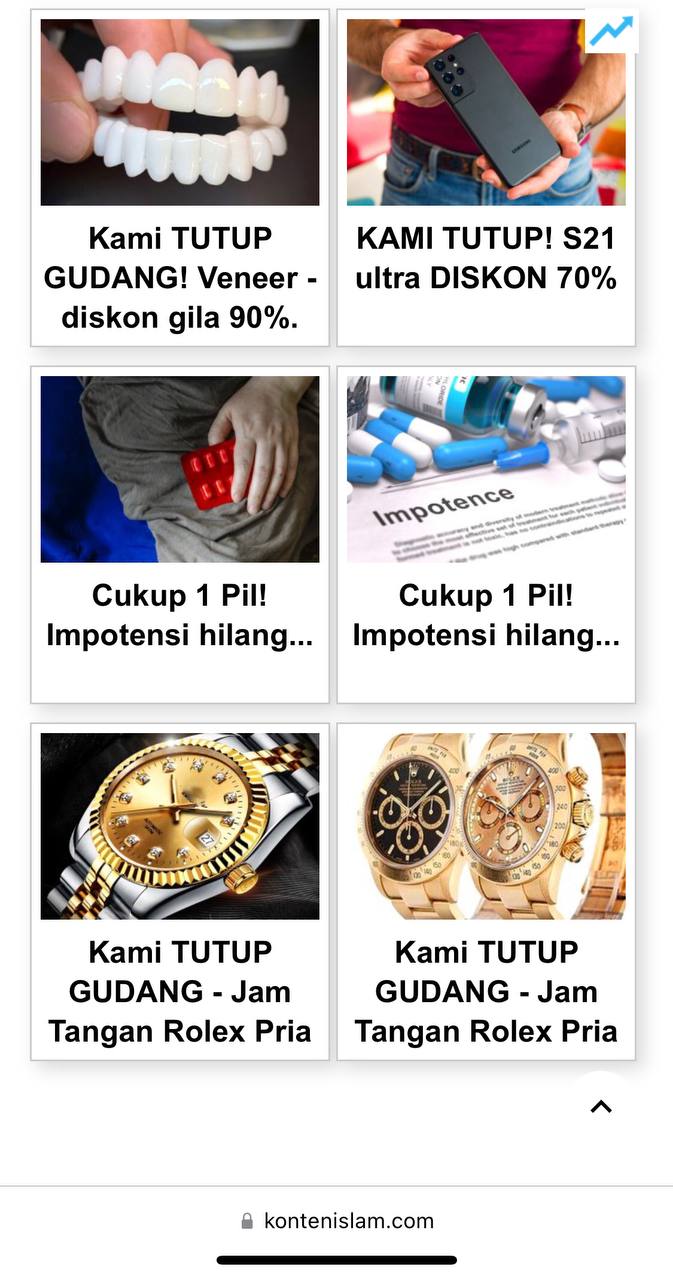673x1279 pixels.
Task: Tap the blue trending arrow ad icon
Action: 611,31
